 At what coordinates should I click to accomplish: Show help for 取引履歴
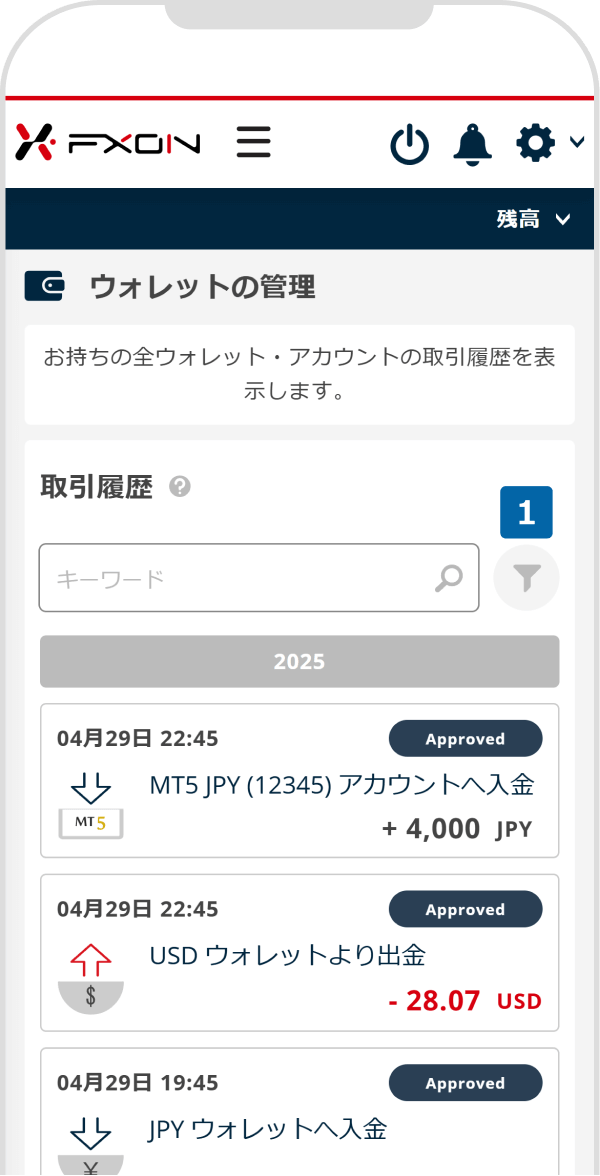pyautogui.click(x=180, y=487)
